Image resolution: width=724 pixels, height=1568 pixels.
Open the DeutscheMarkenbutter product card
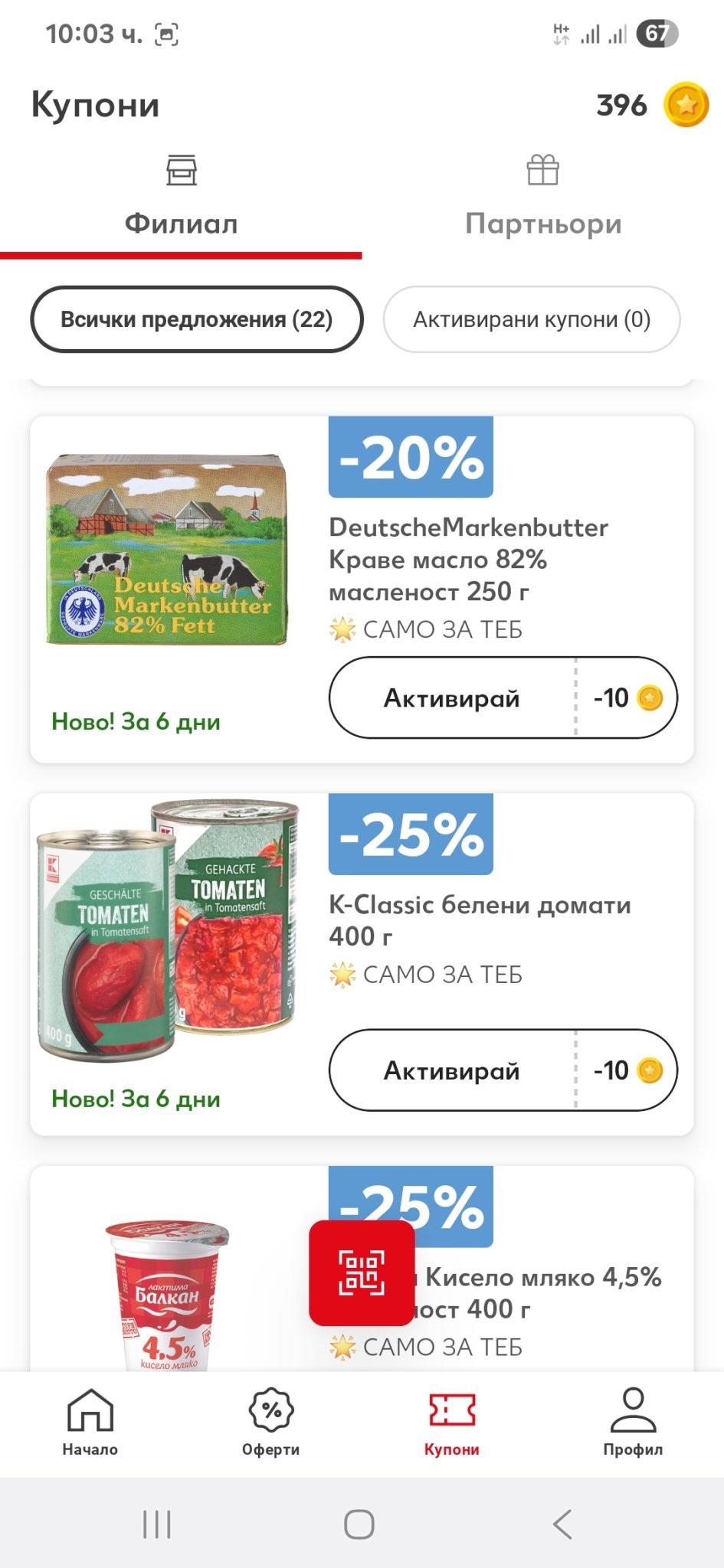click(x=362, y=590)
